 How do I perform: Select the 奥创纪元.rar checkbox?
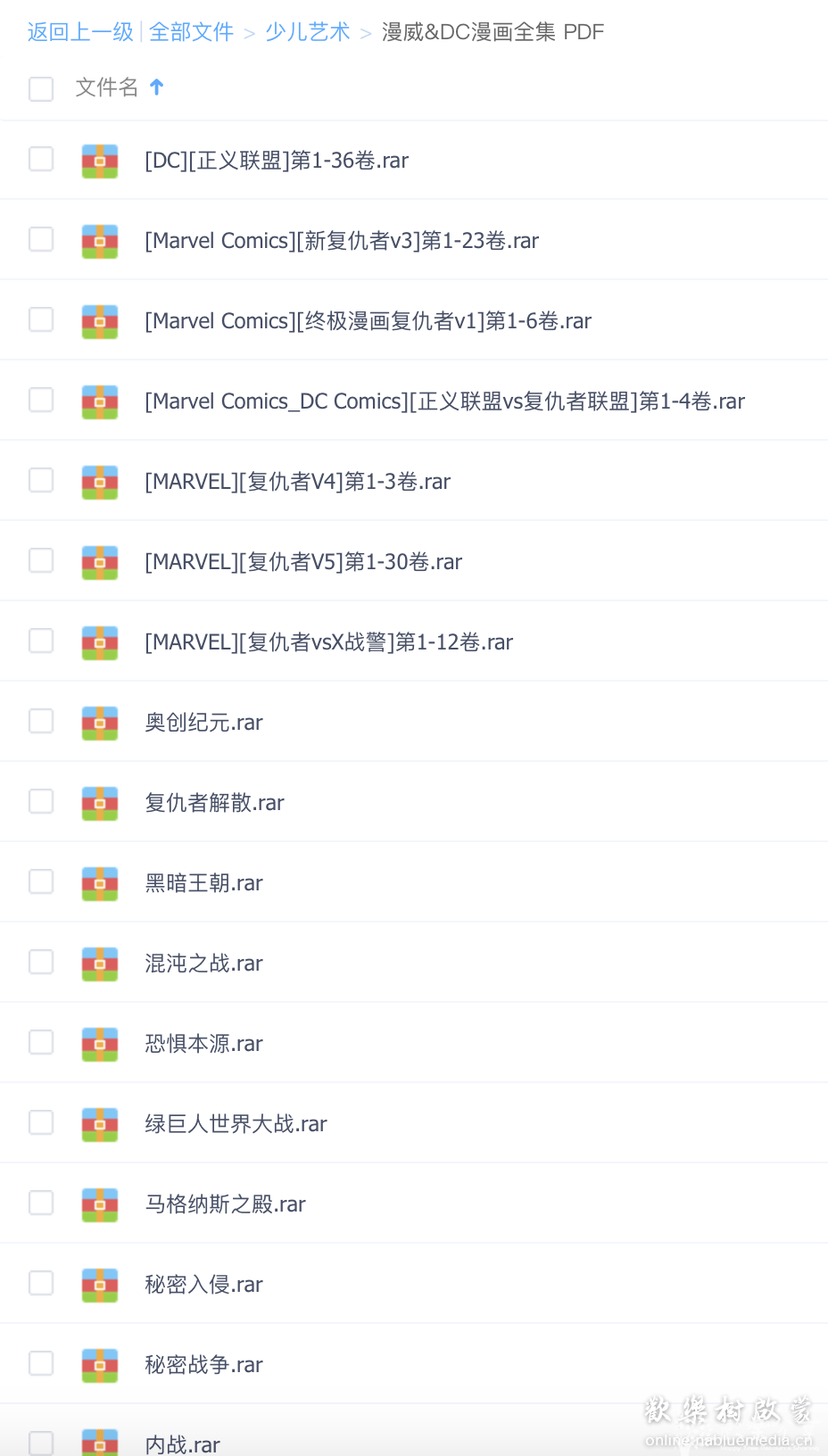point(41,721)
